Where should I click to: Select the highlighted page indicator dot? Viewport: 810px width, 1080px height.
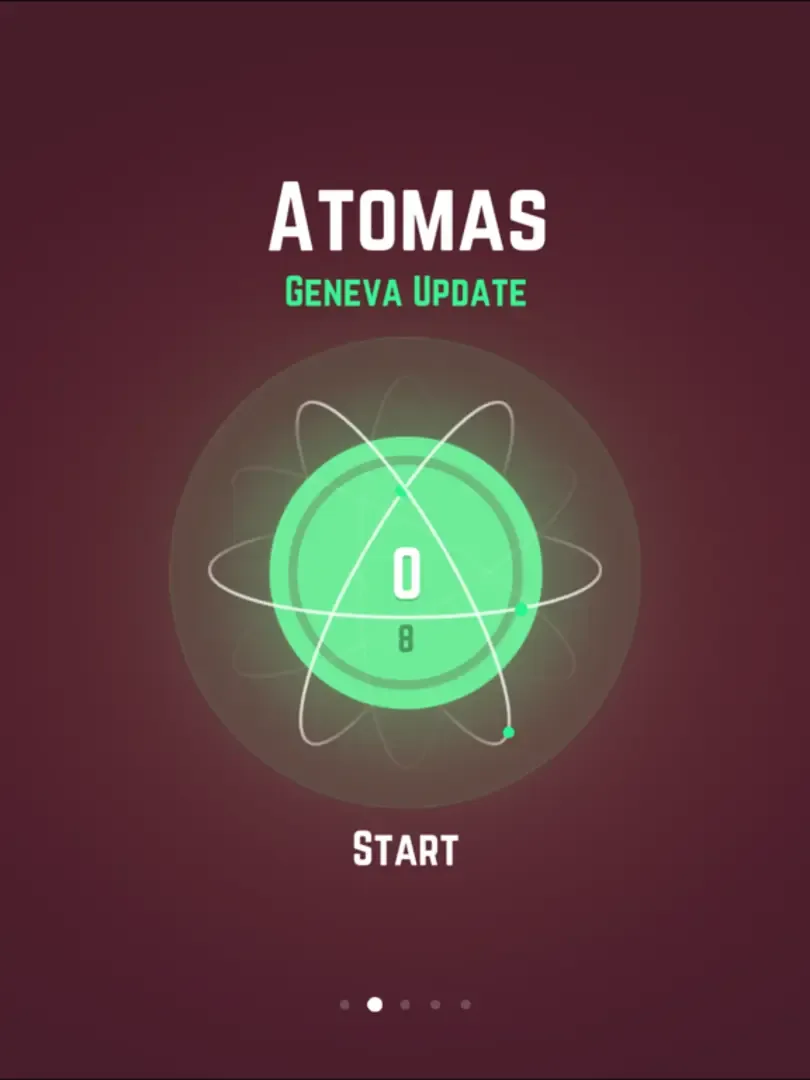point(375,1004)
